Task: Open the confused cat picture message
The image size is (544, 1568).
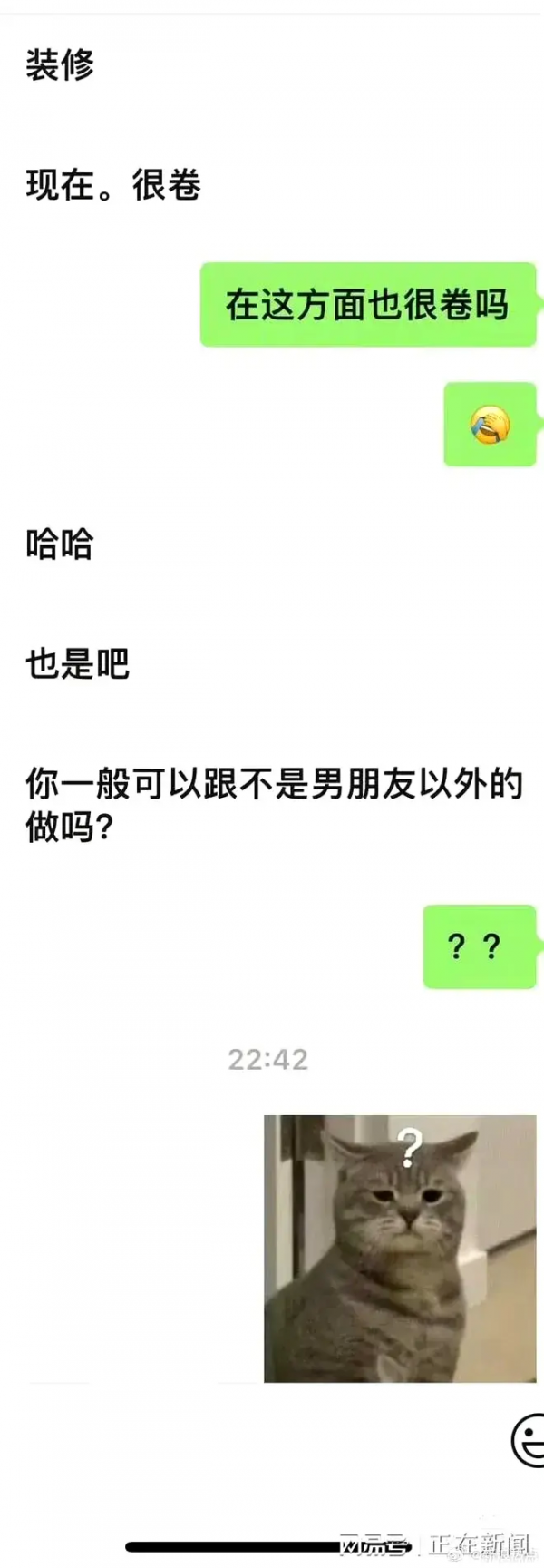Action: [400, 1248]
